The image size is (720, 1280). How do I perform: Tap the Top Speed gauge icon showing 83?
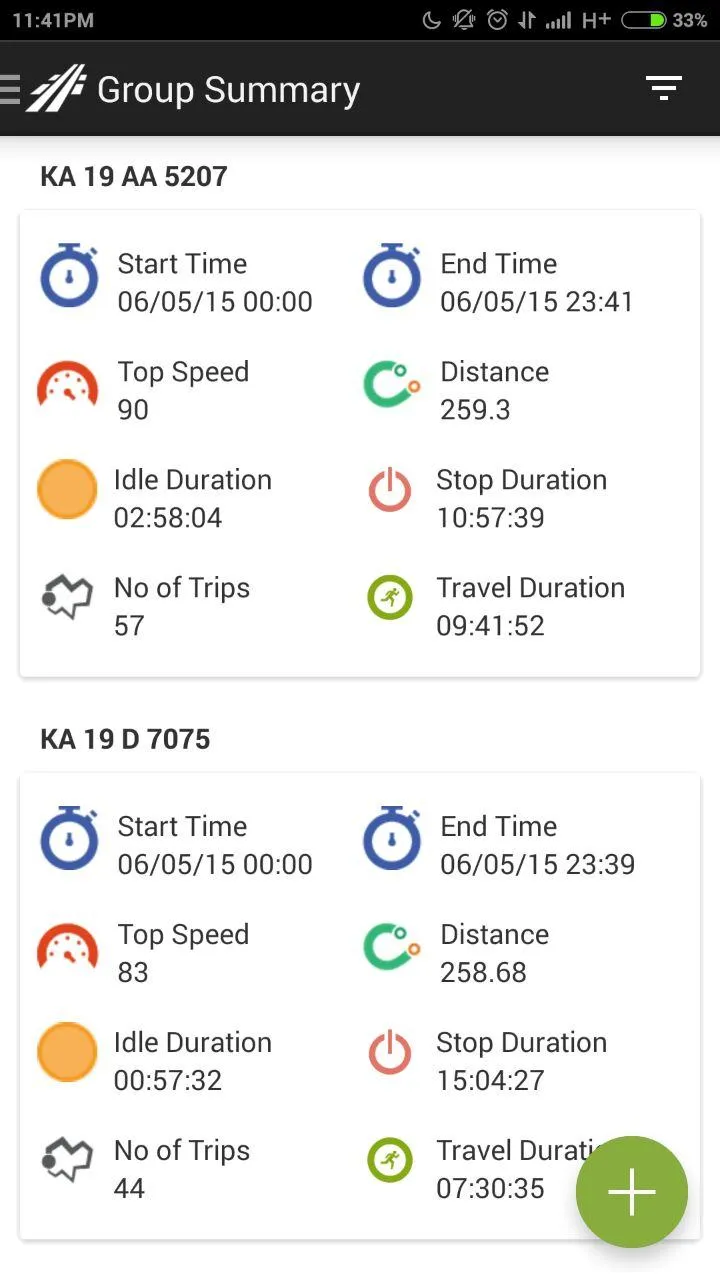point(67,948)
